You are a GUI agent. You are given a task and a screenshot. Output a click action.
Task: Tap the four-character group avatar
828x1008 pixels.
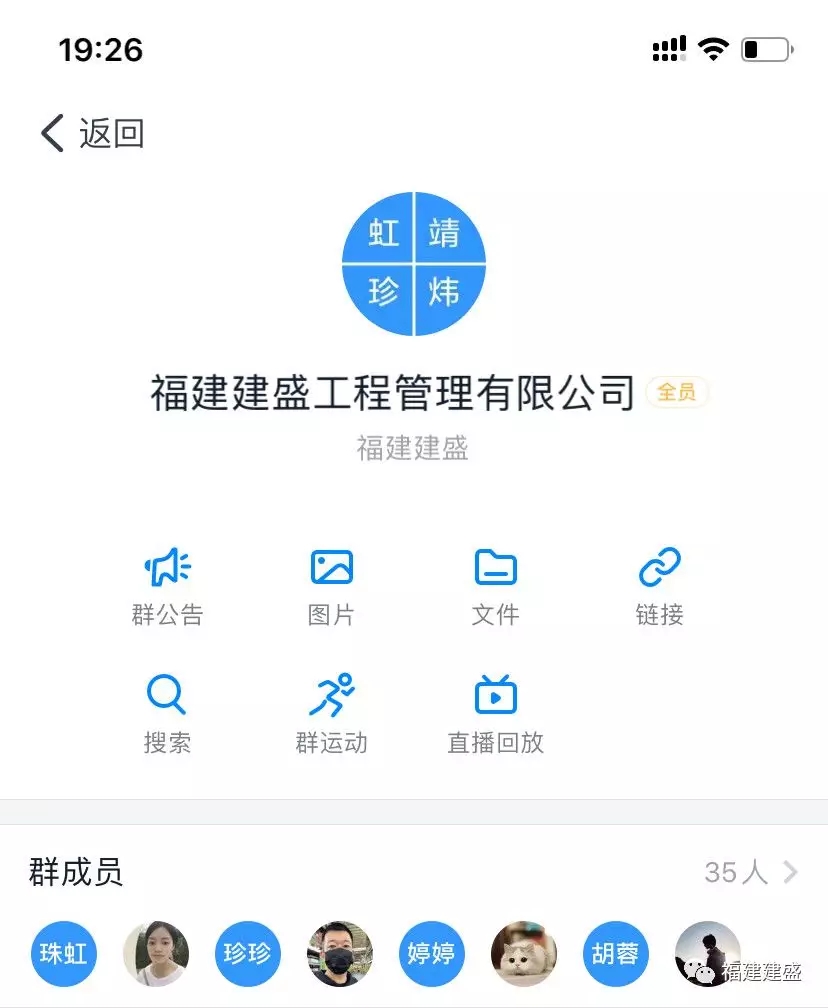click(414, 264)
